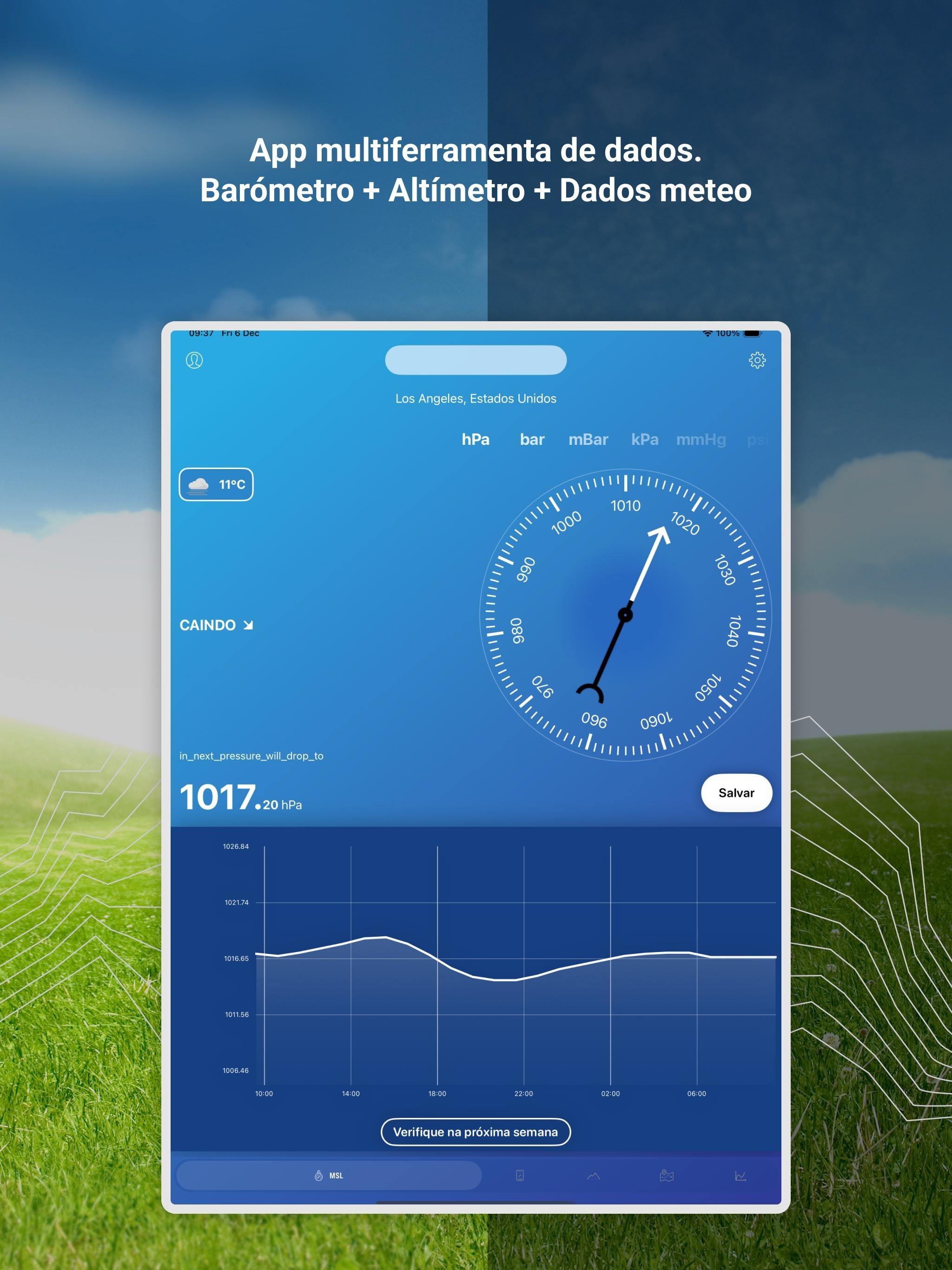The image size is (952, 1270).
Task: Expand the CAINDO trend indicator
Action: point(215,625)
